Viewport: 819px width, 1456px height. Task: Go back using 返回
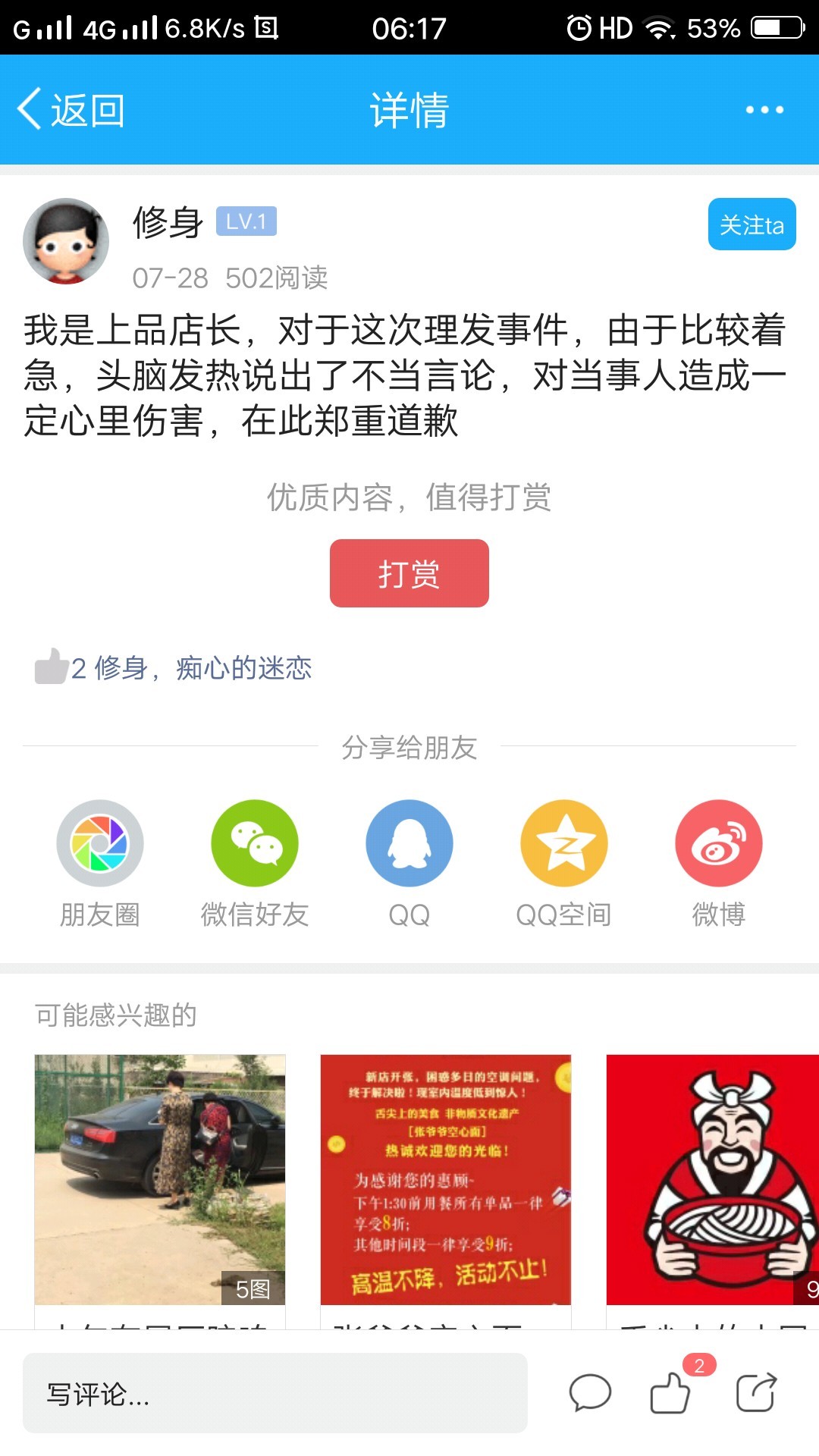[71, 110]
